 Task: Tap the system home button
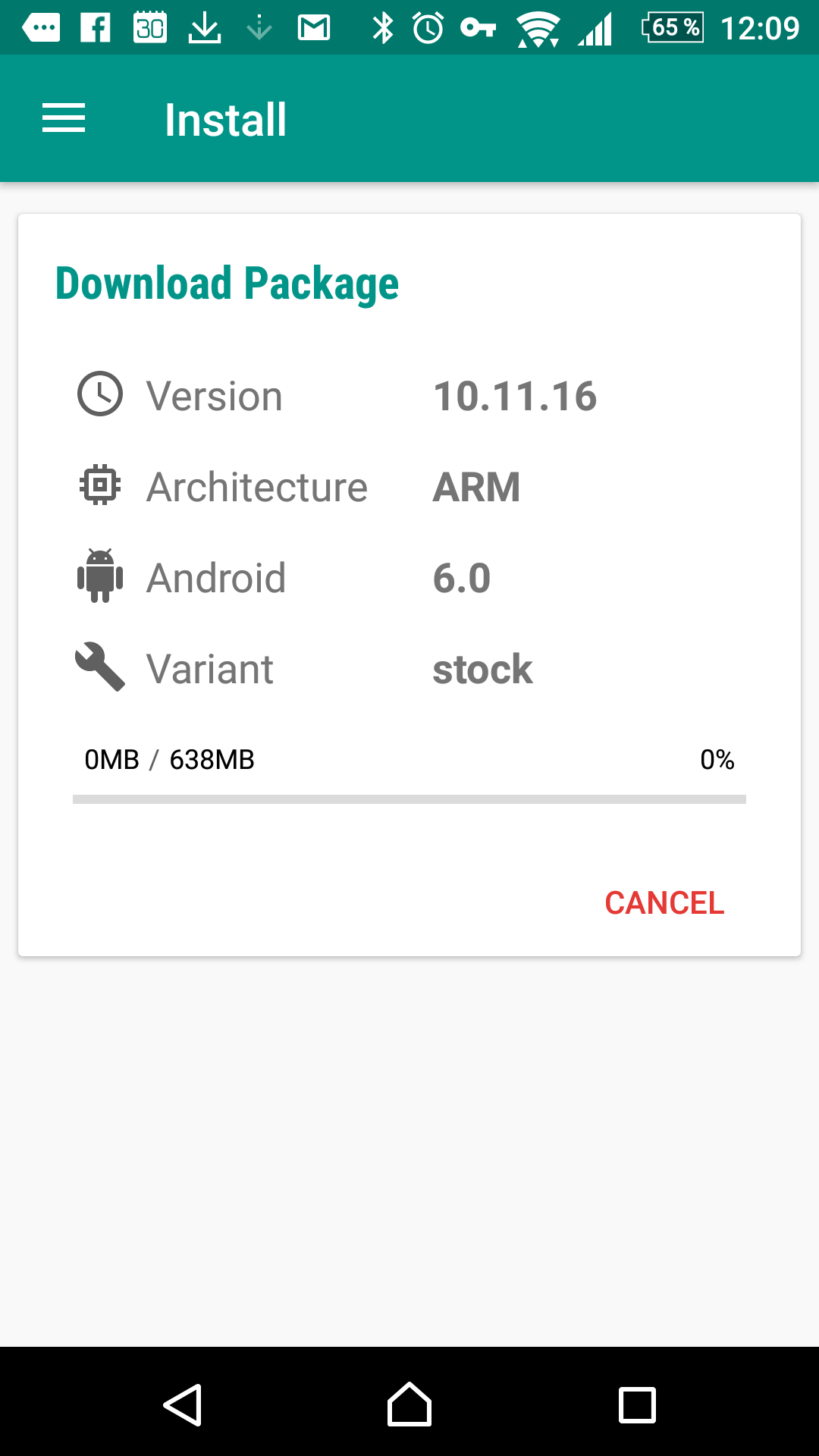tap(409, 1404)
